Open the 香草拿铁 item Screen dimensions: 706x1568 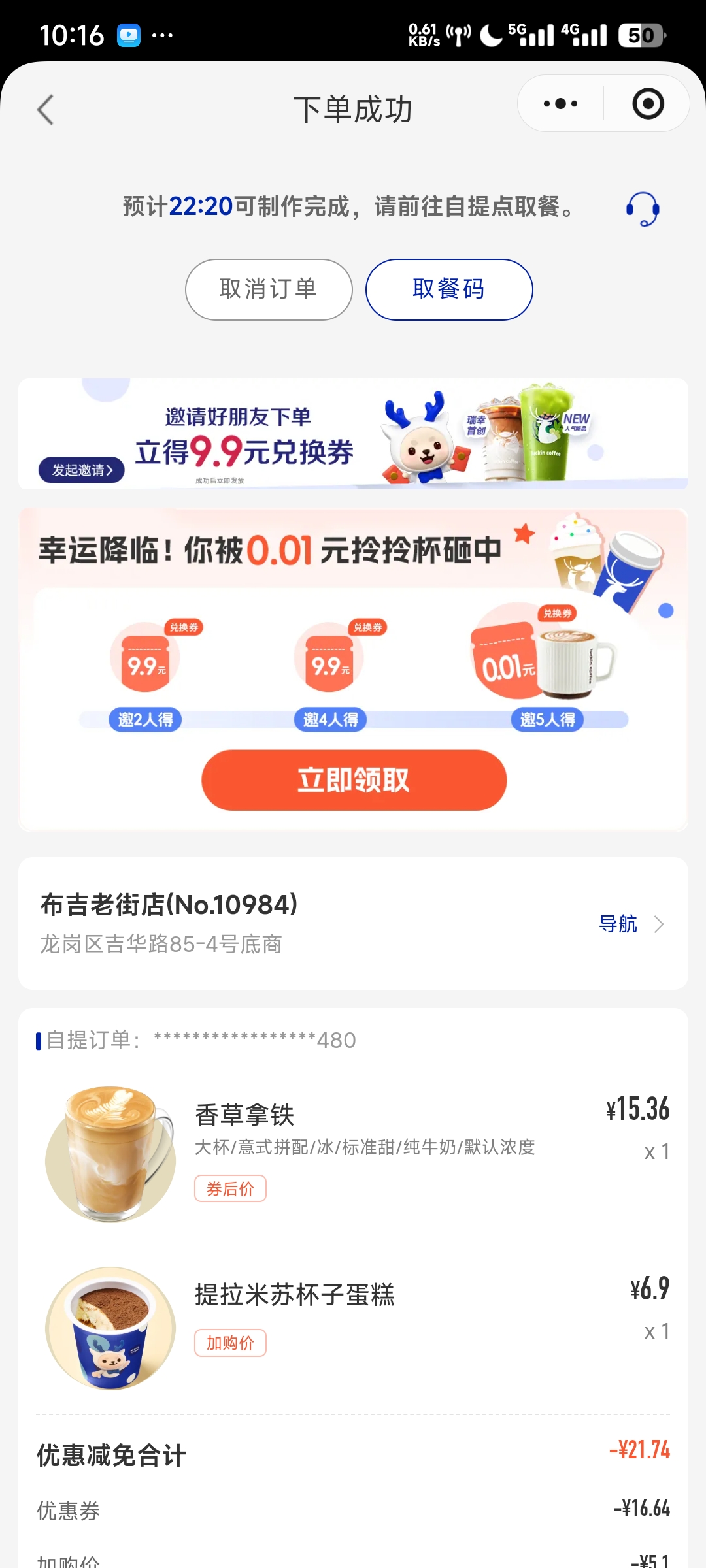tap(244, 1115)
